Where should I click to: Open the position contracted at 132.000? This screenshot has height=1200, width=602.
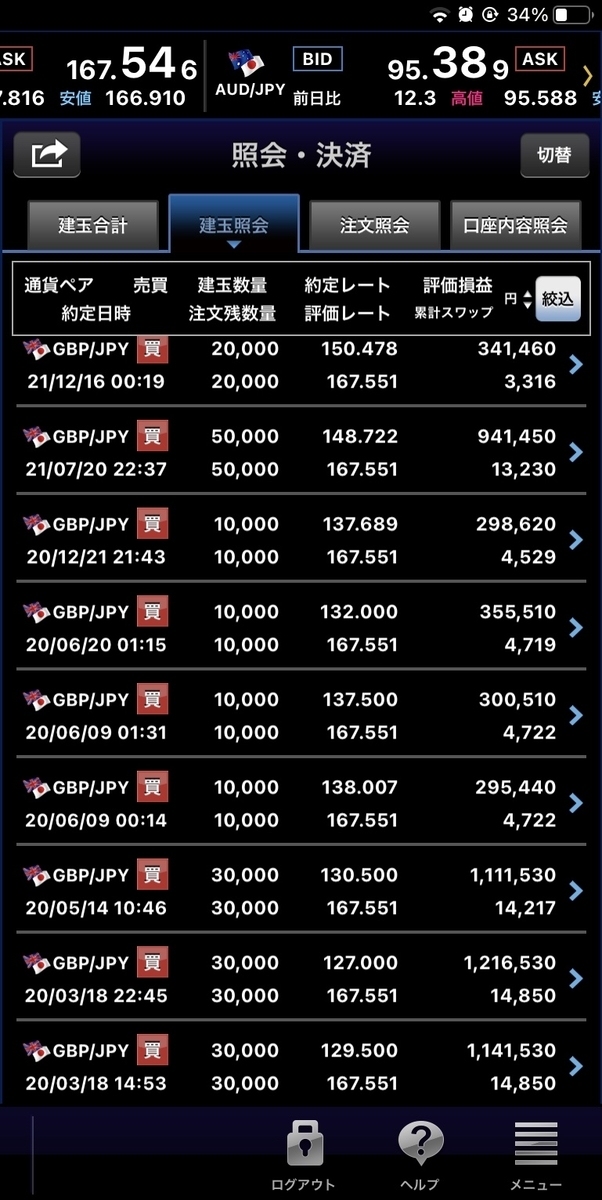(x=301, y=628)
